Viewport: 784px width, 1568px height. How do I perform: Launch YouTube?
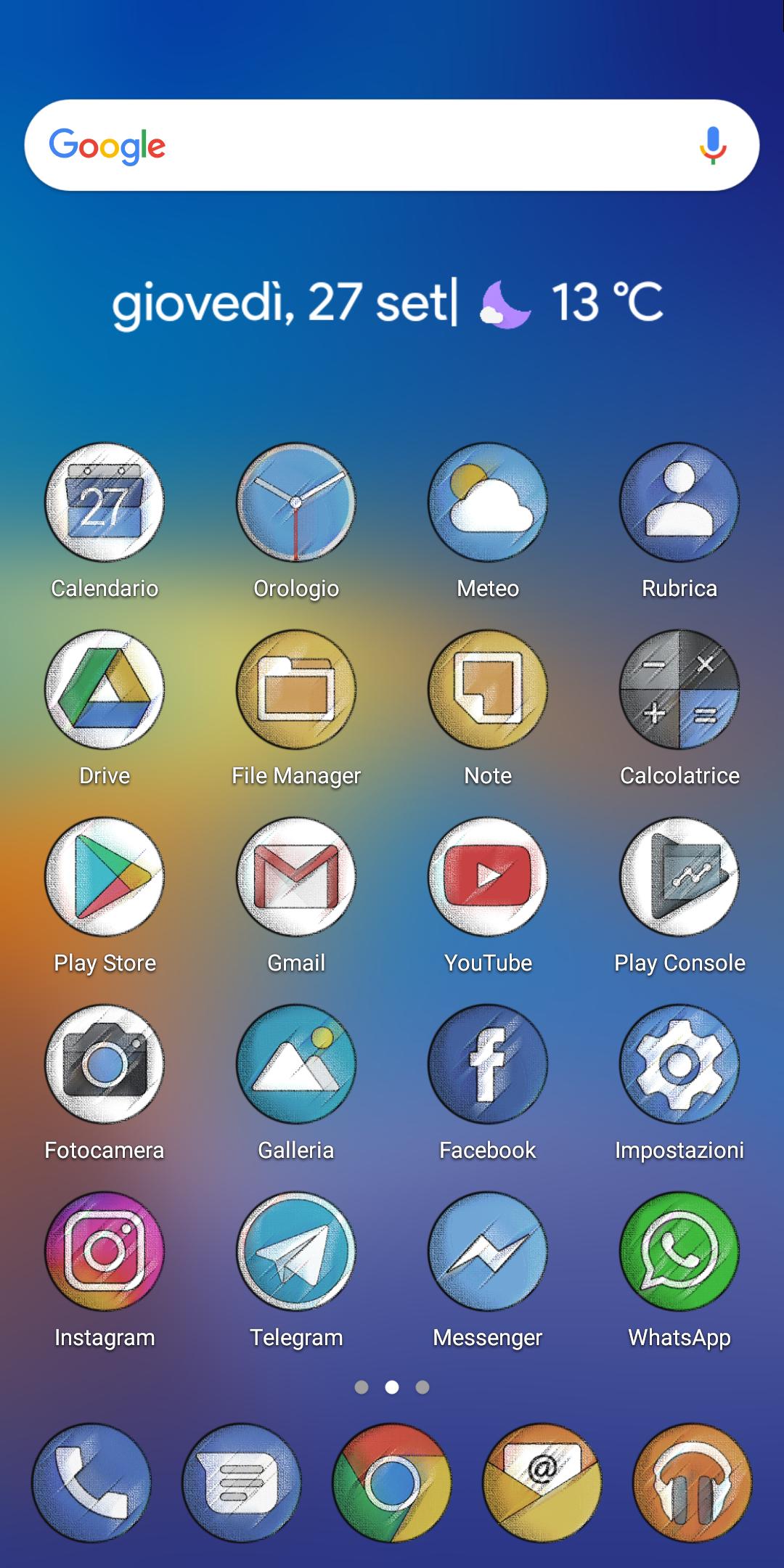pyautogui.click(x=488, y=877)
